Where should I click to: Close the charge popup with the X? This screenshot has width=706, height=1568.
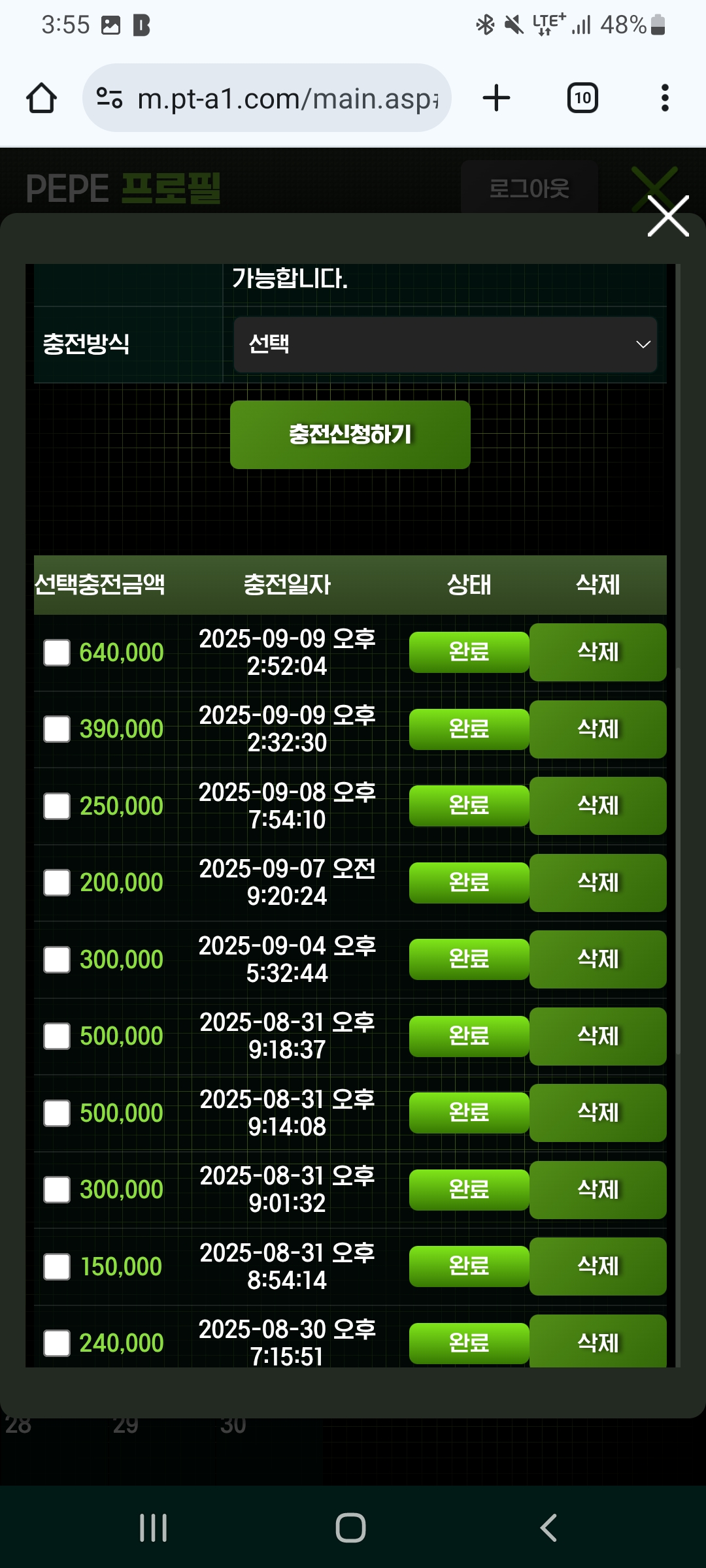[668, 216]
